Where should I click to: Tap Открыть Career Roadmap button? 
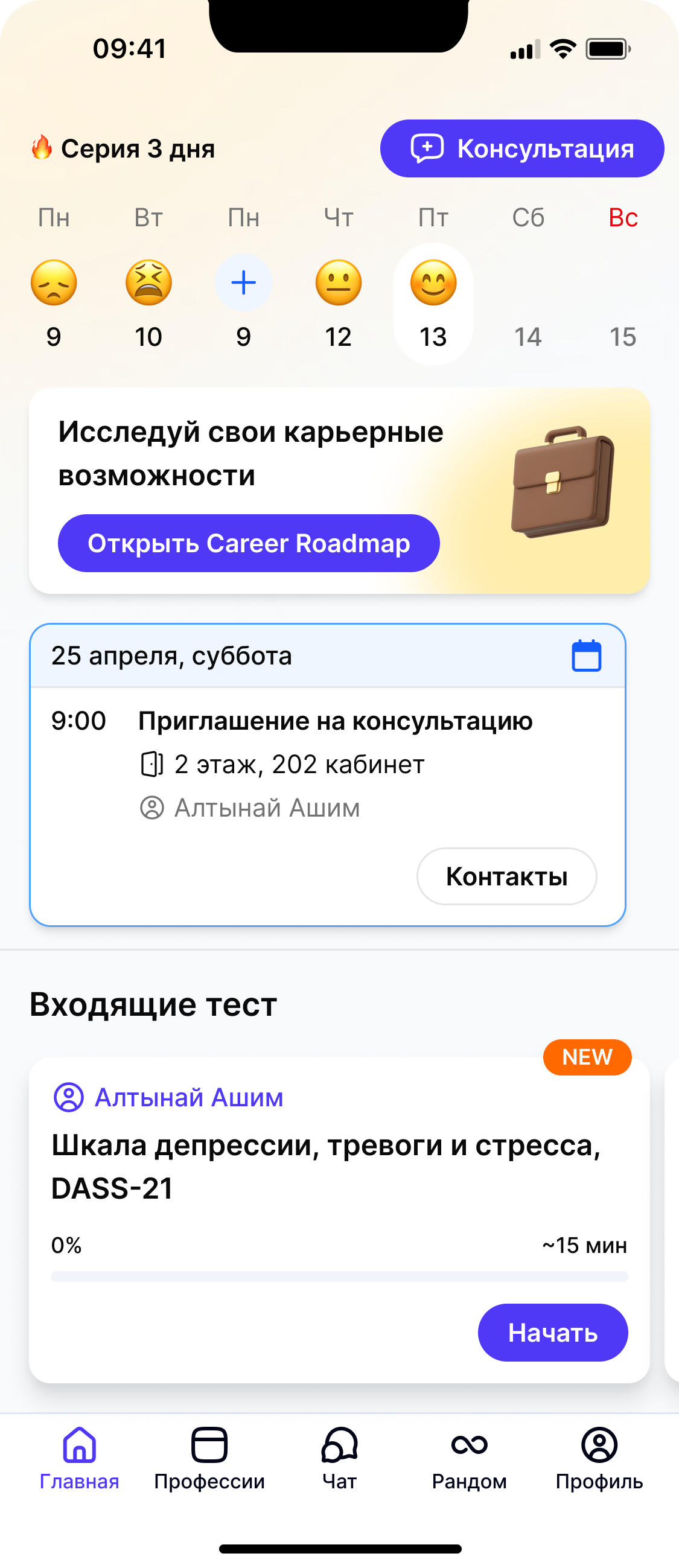pyautogui.click(x=249, y=543)
